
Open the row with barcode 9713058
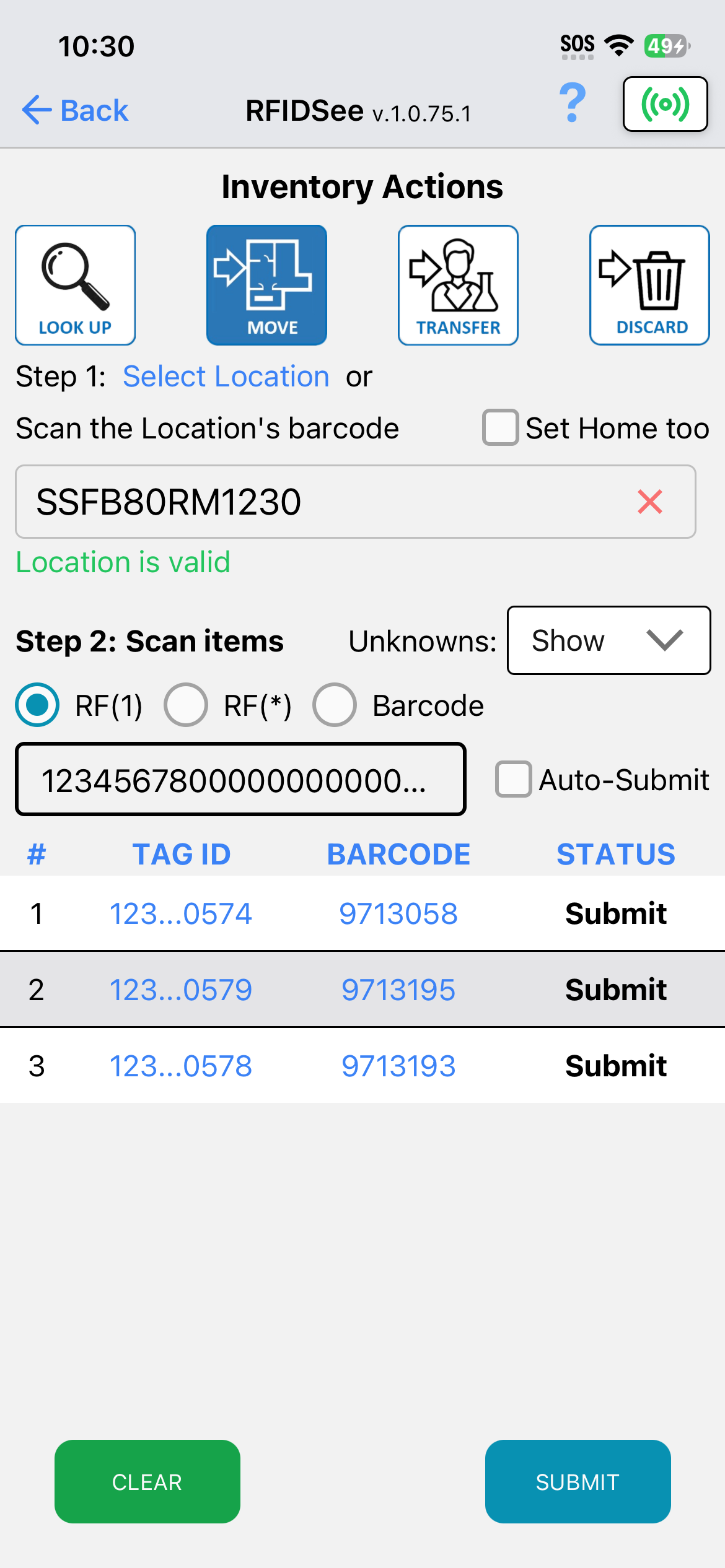pos(398,913)
